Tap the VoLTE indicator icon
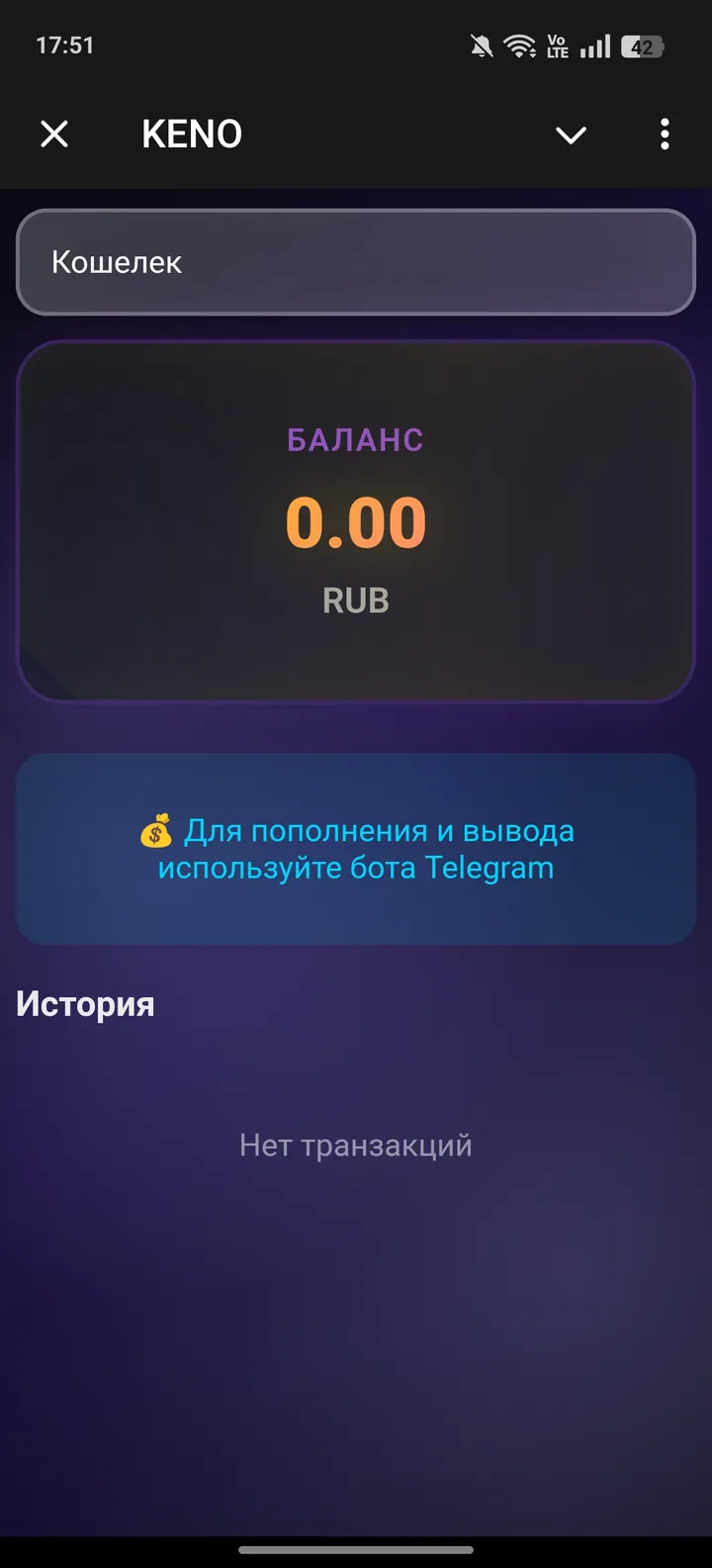The width and height of the screenshot is (712, 1568). point(556,45)
